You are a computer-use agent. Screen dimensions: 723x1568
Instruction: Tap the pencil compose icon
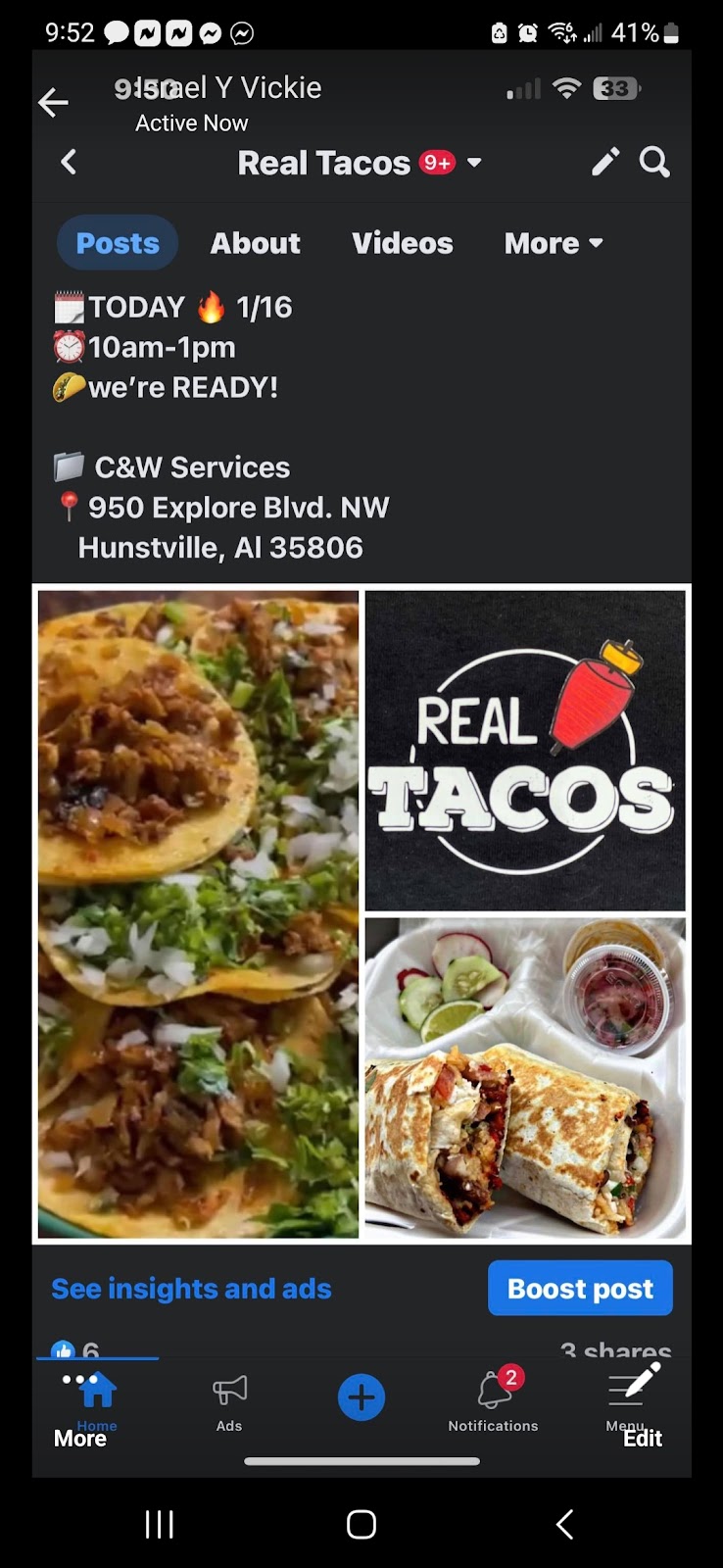(x=605, y=162)
